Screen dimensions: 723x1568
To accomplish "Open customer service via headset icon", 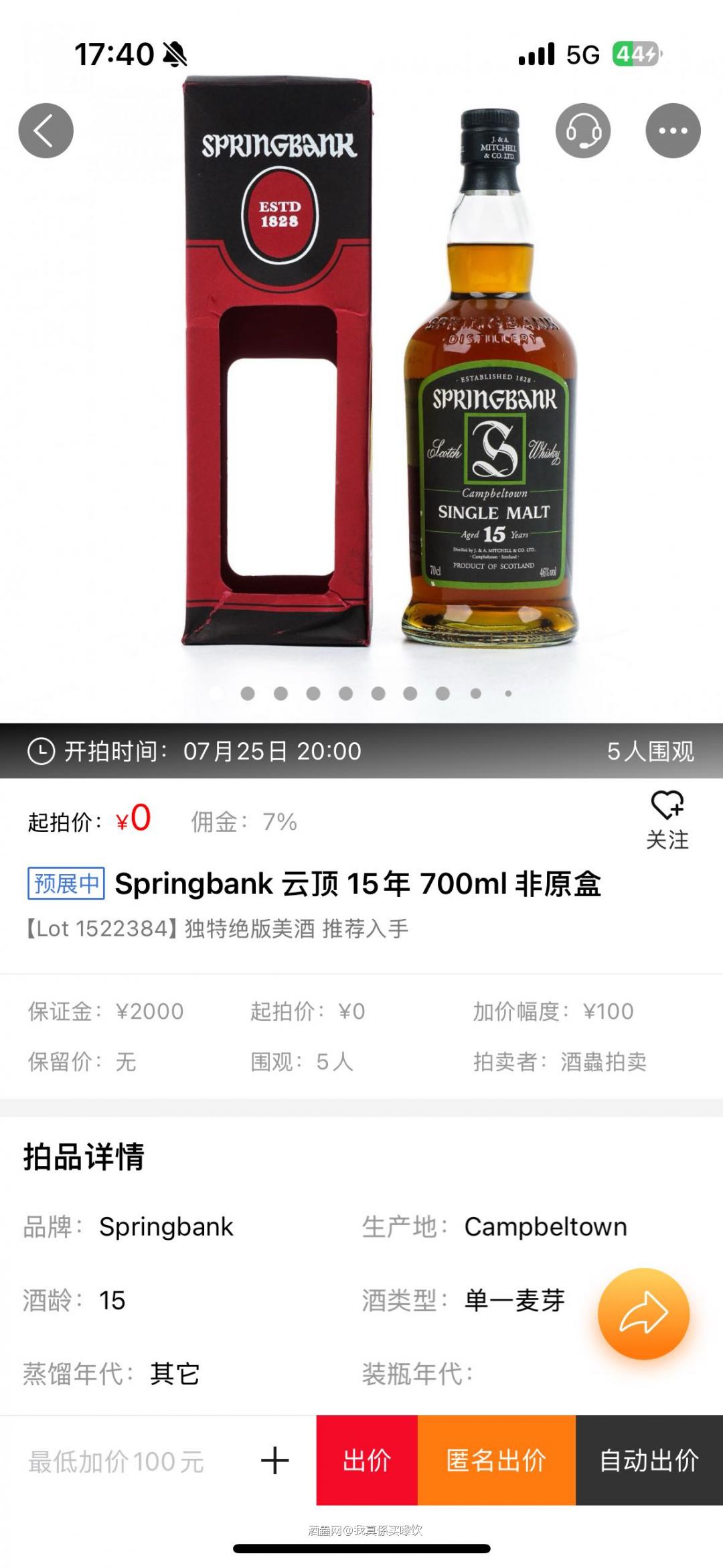I will [x=584, y=131].
